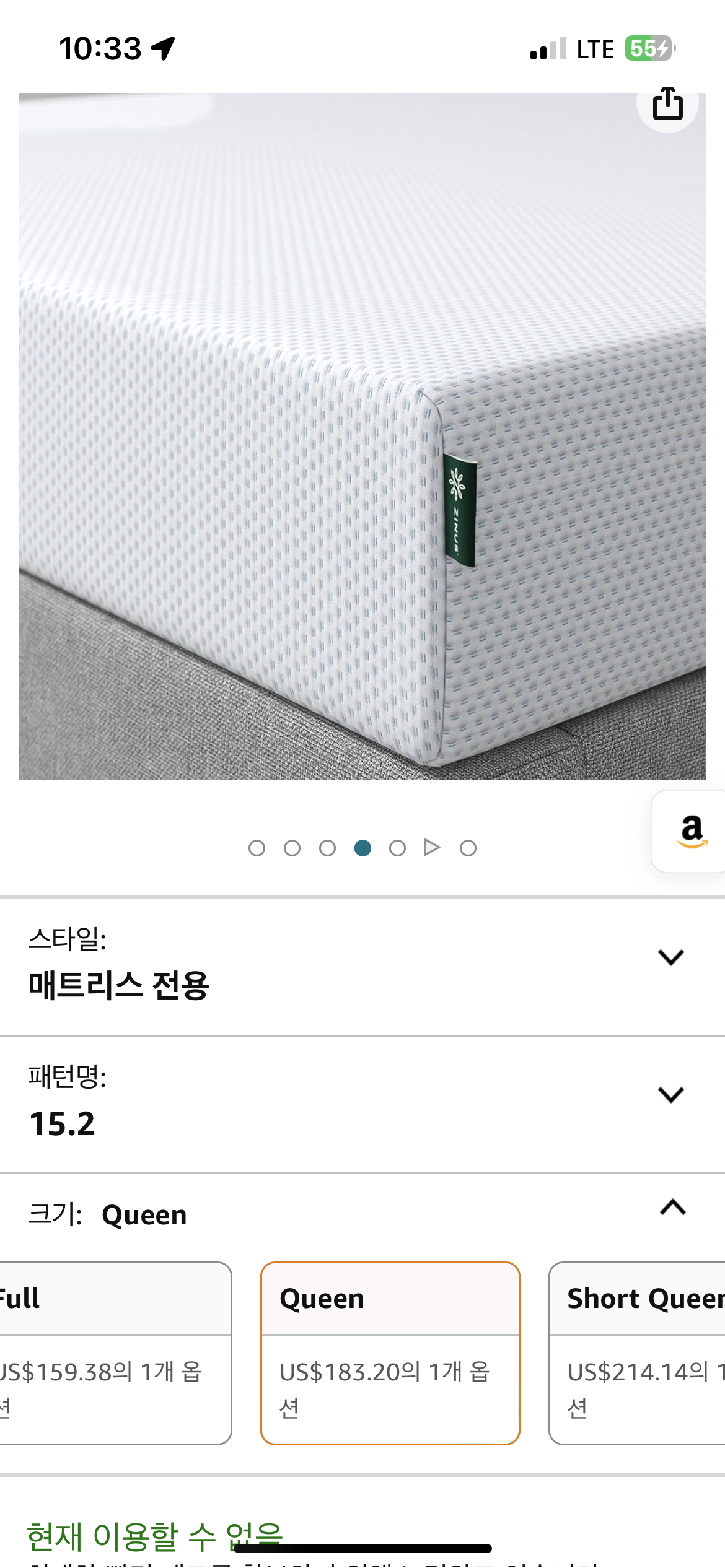Screen dimensions: 725x1568
Task: Expand the 스타일 dropdown
Action: tap(670, 957)
